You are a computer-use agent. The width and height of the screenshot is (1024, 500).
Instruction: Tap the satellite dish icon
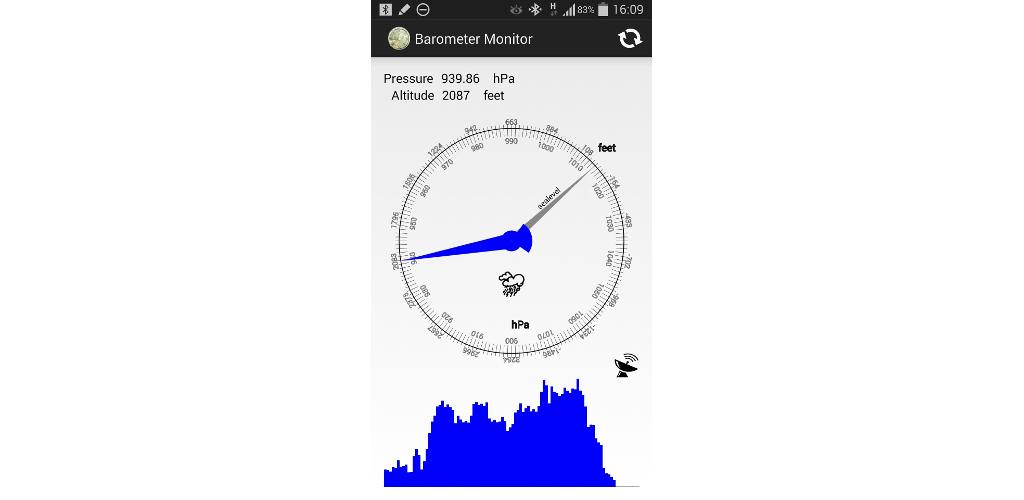tap(627, 366)
